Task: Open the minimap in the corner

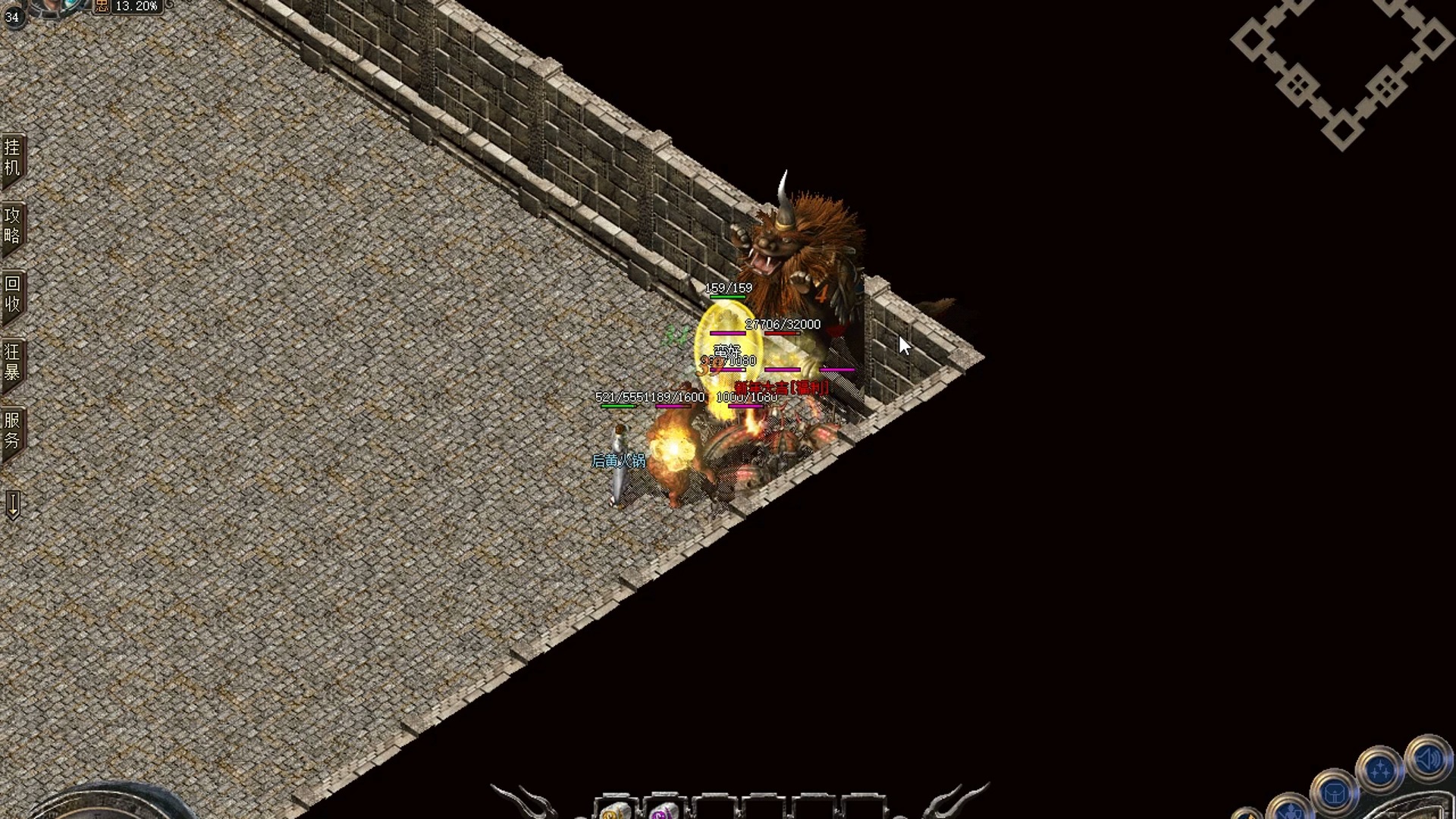Action: pos(1342,68)
